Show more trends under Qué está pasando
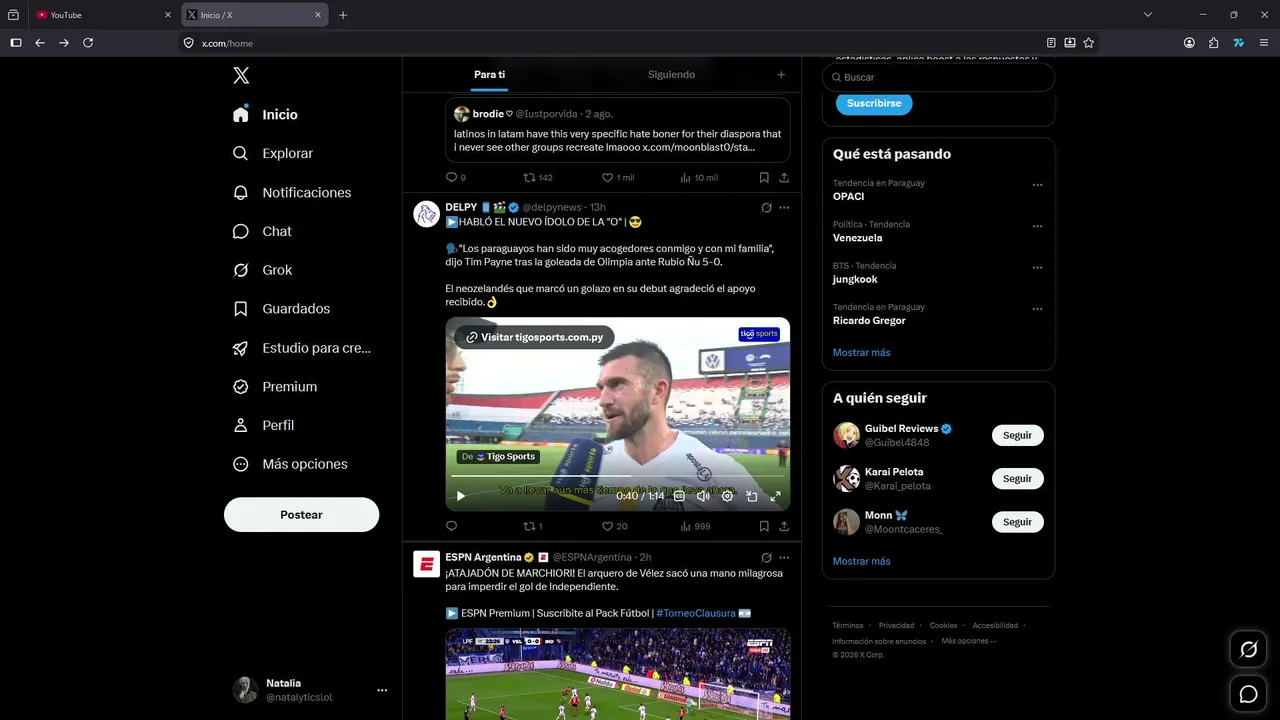Viewport: 1280px width, 720px height. click(x=861, y=353)
